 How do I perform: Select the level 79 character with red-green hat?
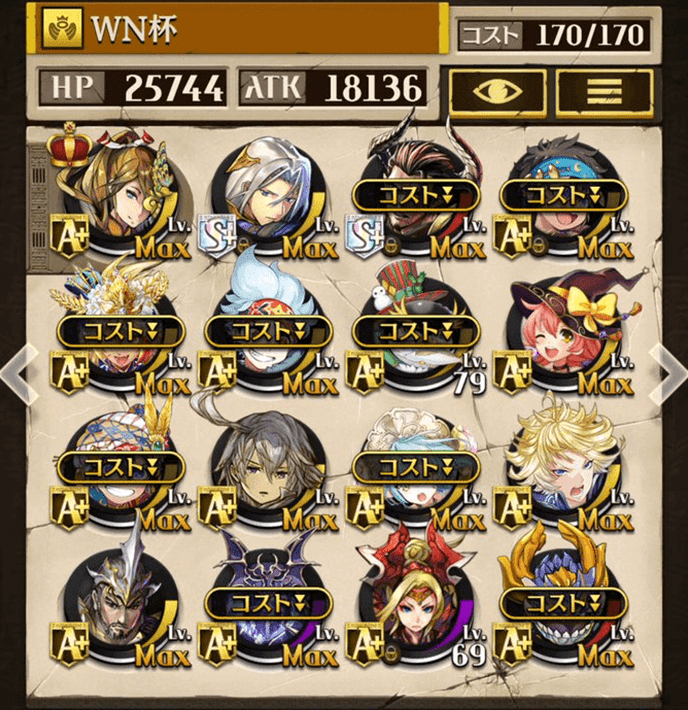click(409, 330)
